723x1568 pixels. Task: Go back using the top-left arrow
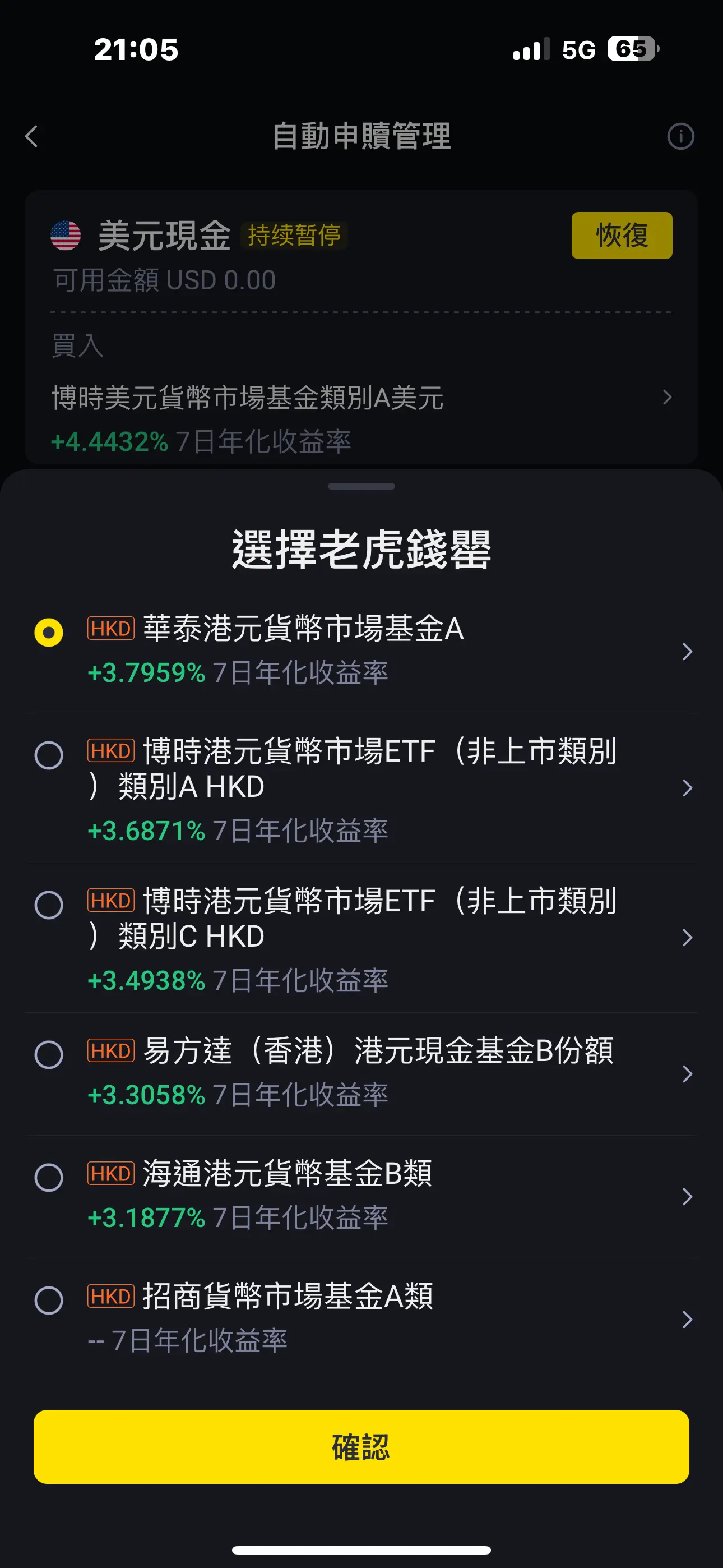[31, 136]
